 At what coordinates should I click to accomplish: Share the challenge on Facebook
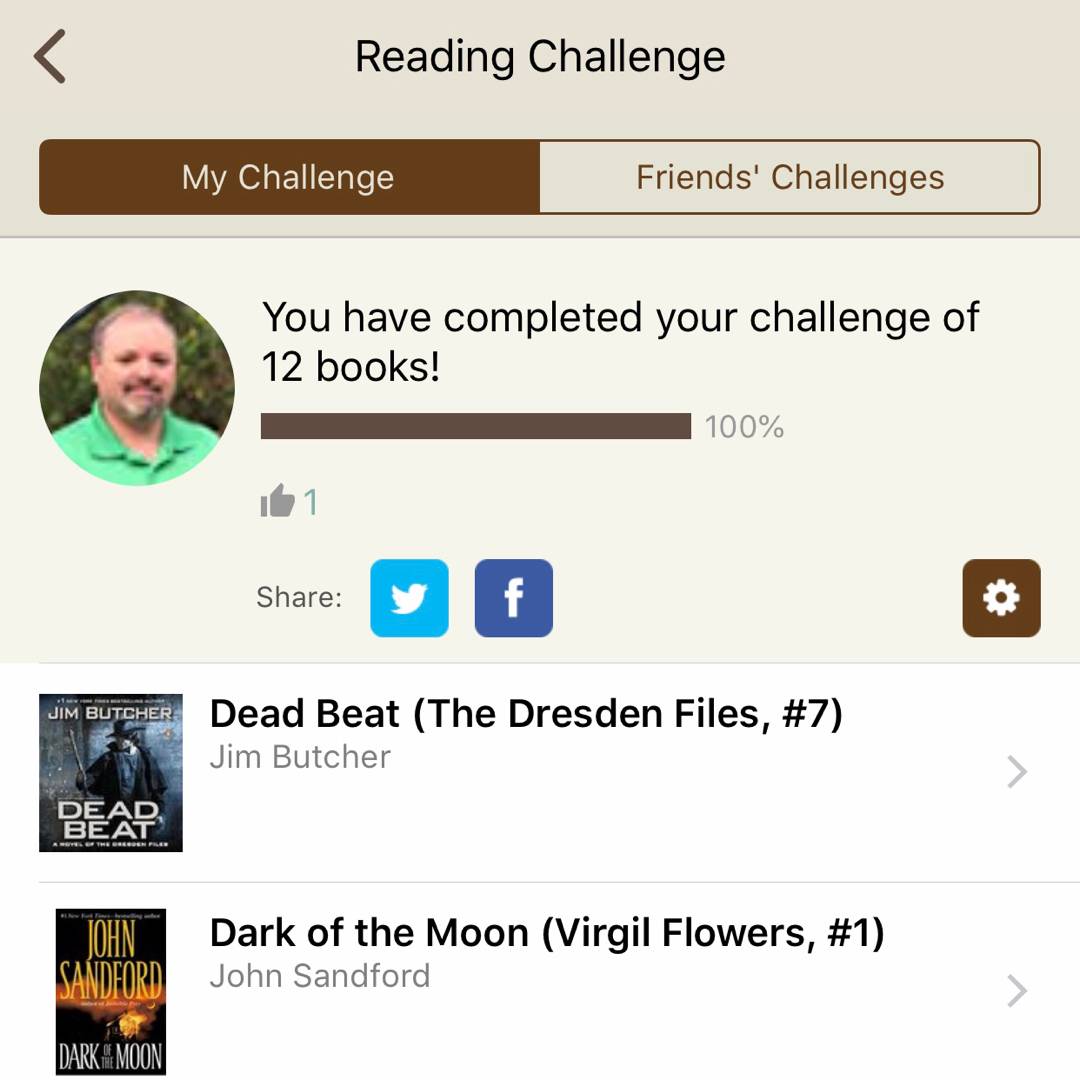click(x=513, y=598)
